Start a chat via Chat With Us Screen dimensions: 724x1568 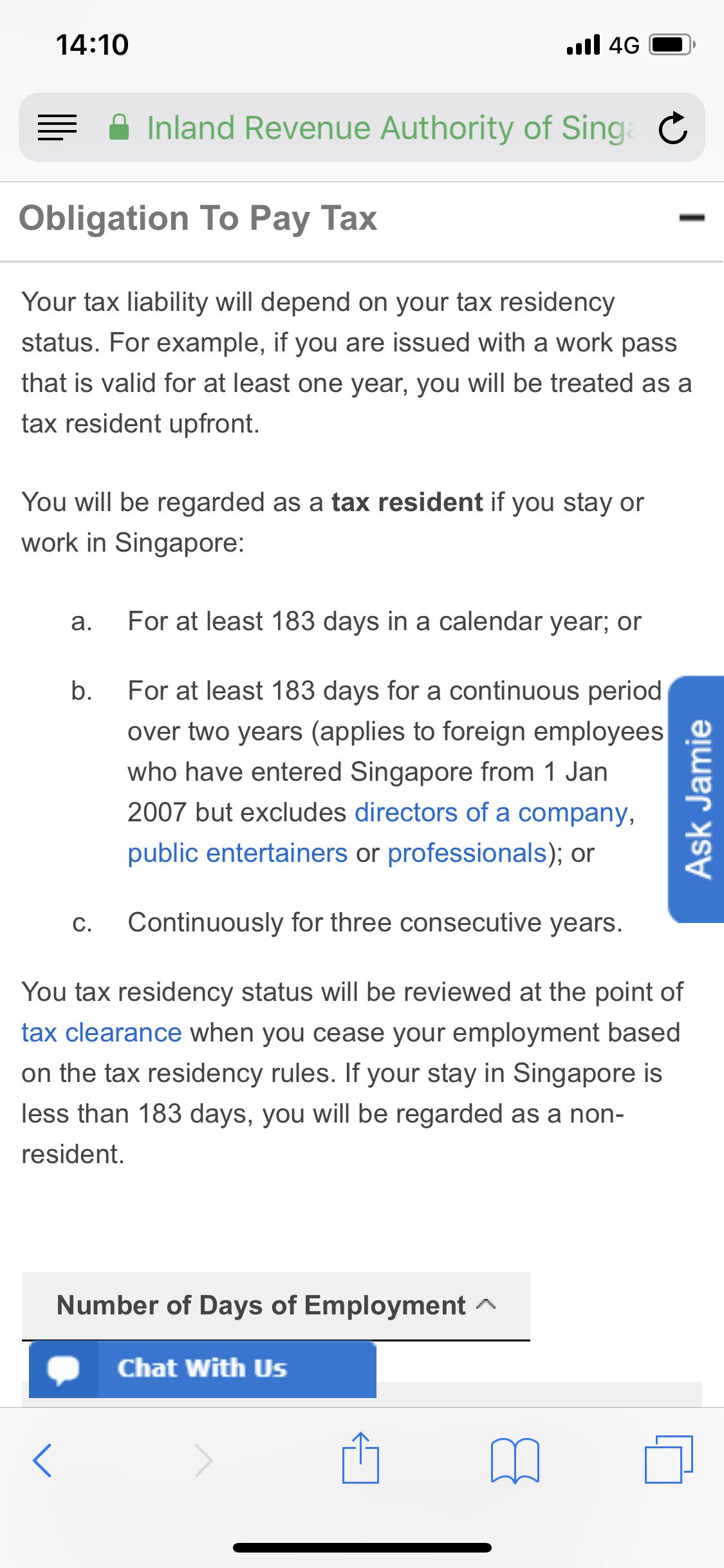tap(202, 1368)
